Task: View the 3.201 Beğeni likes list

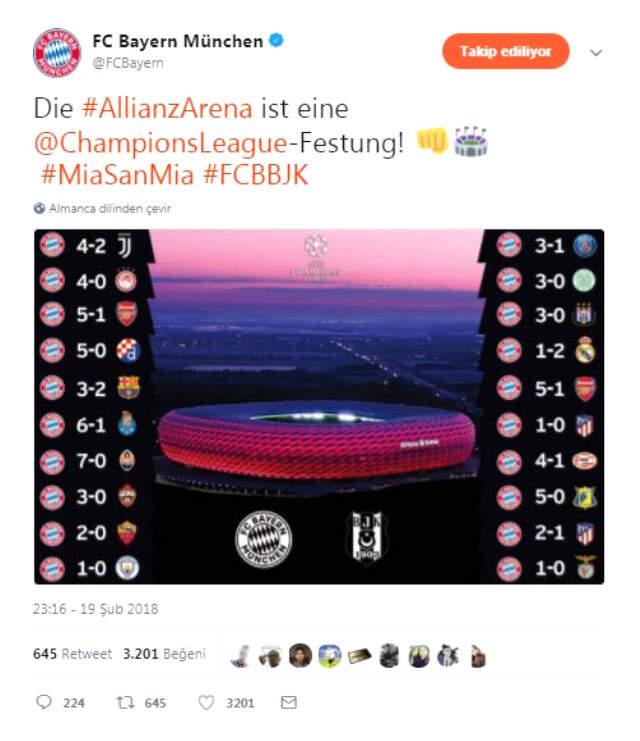Action: (x=164, y=654)
